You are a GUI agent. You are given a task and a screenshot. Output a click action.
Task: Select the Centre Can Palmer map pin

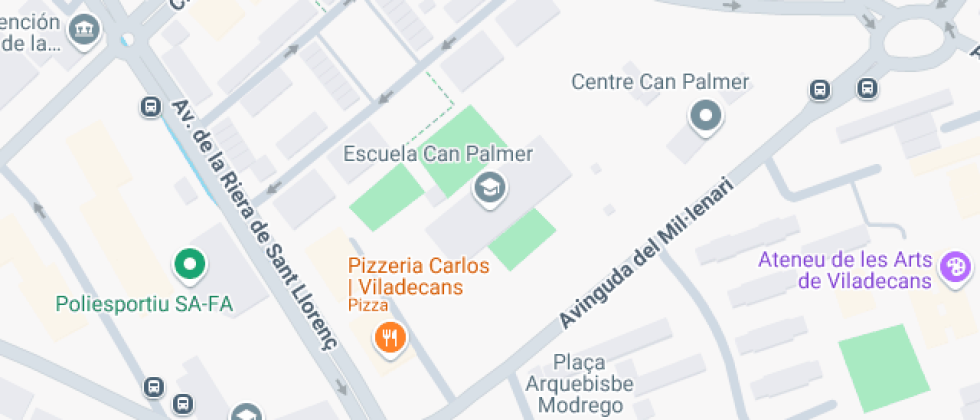pos(707,116)
